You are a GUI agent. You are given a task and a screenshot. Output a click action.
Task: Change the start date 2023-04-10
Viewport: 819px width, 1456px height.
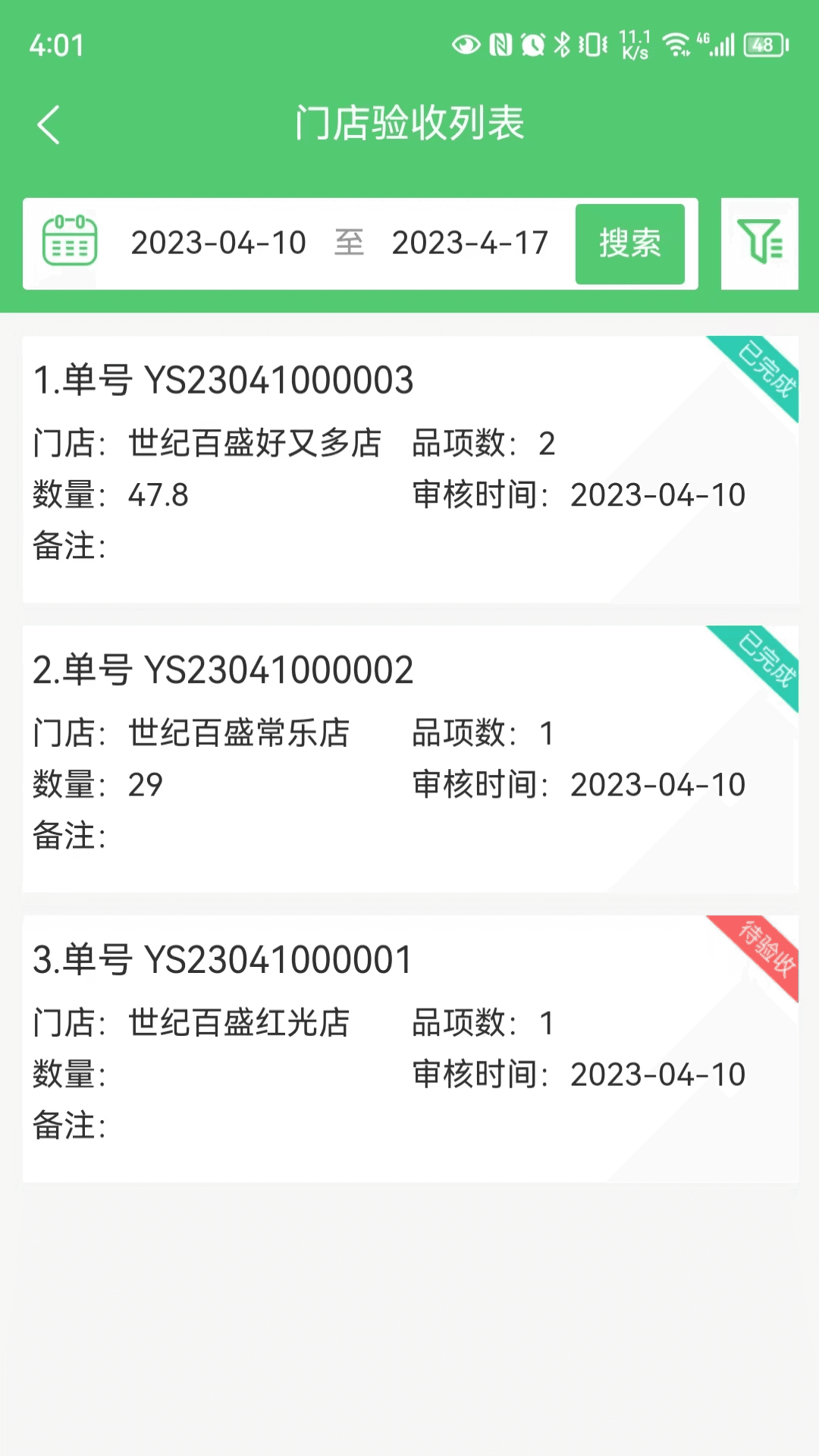(x=218, y=243)
